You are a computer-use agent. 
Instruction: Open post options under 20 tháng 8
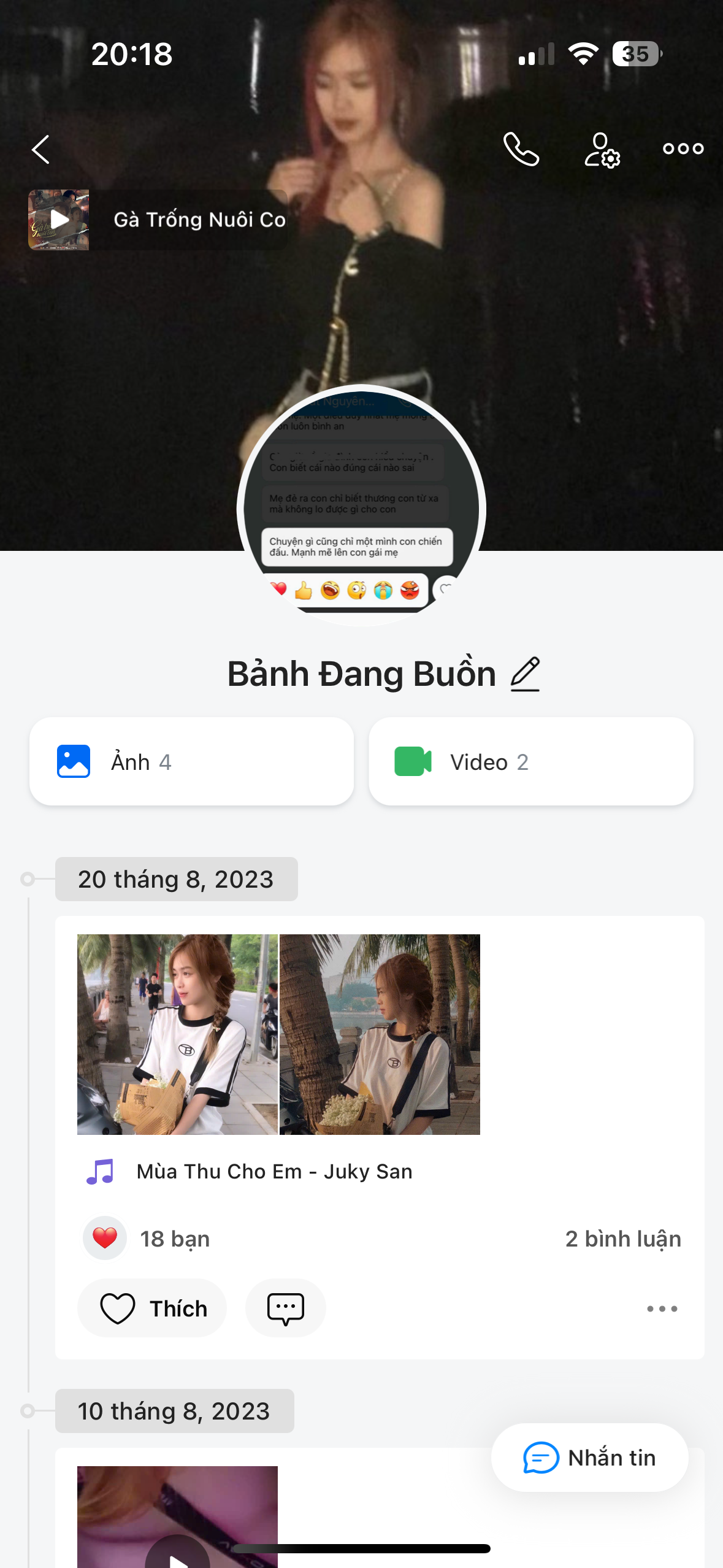[662, 1309]
